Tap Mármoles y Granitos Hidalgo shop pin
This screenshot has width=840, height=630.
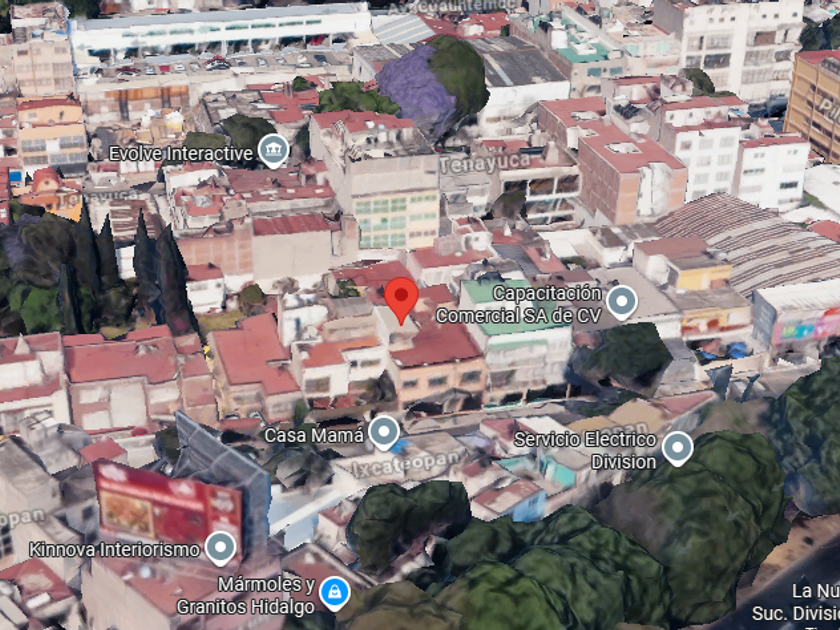[x=335, y=594]
